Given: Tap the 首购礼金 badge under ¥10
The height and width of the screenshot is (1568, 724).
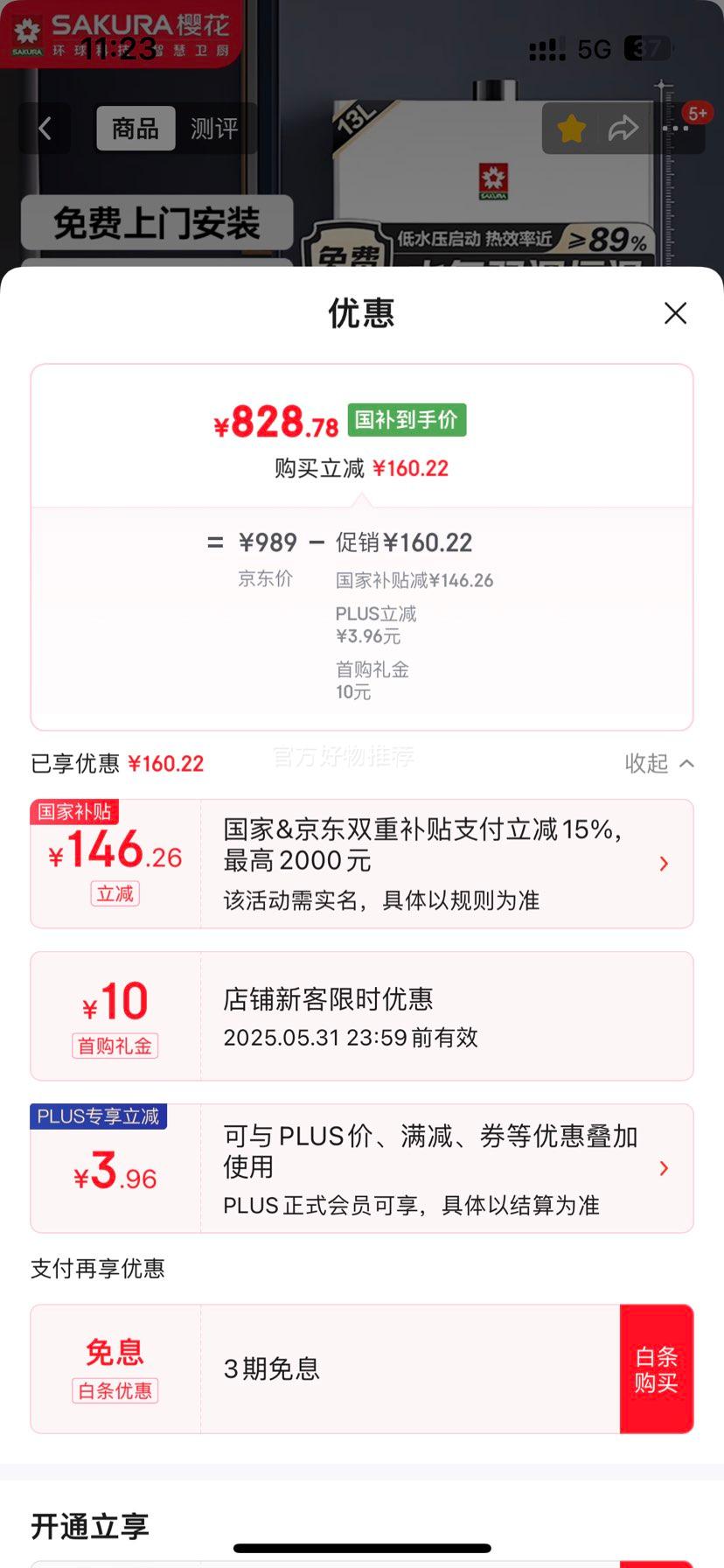Looking at the screenshot, I should coord(114,1046).
